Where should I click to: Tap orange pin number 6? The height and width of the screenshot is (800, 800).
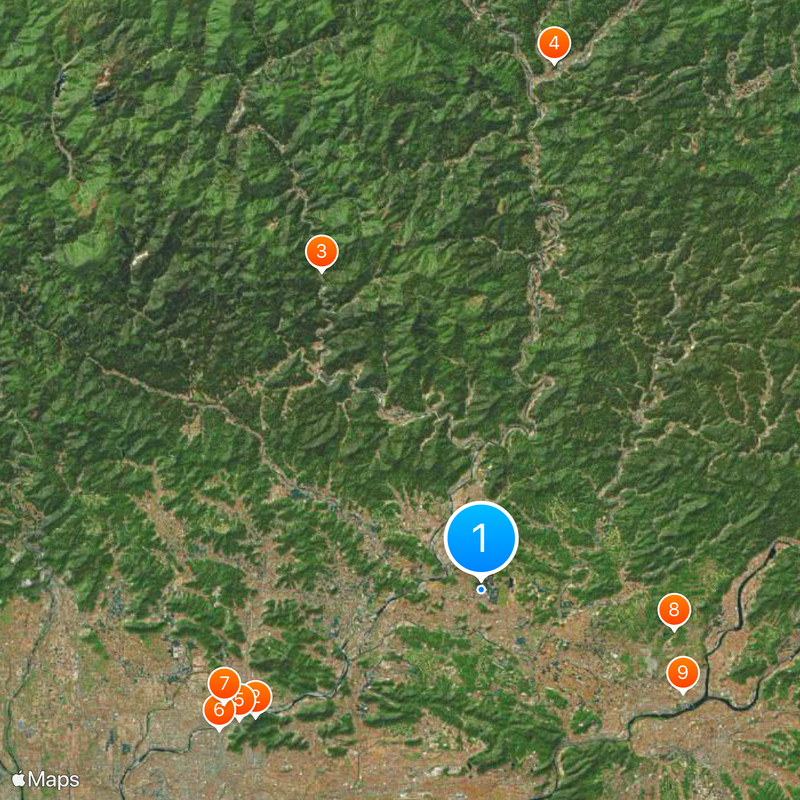pos(217,711)
